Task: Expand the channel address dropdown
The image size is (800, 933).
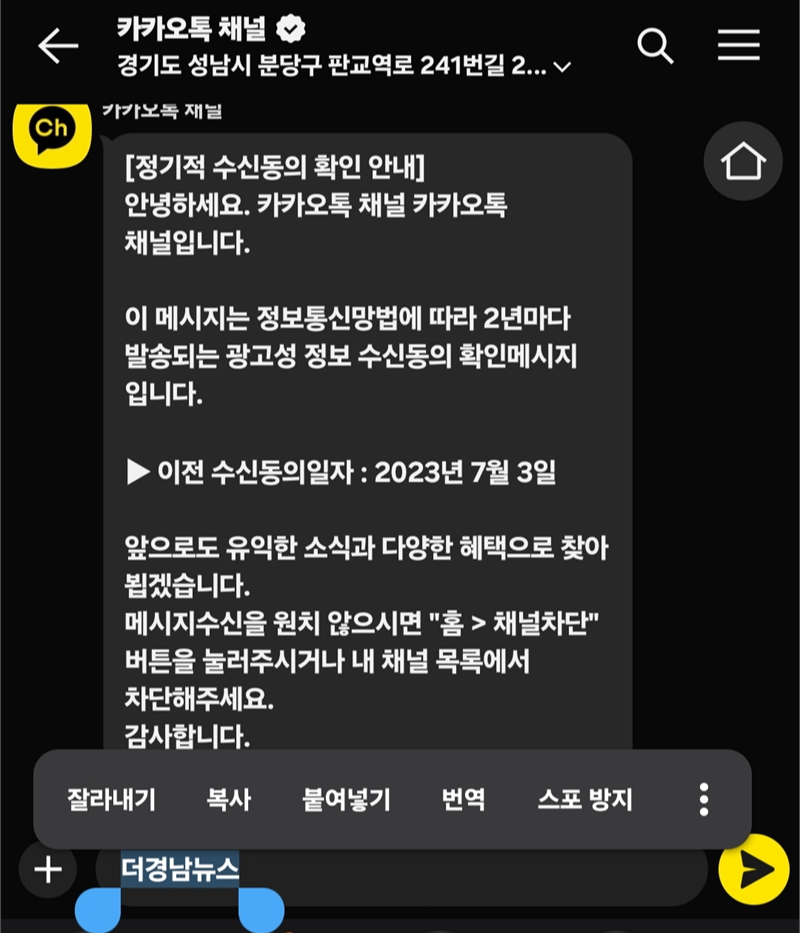Action: (x=562, y=68)
